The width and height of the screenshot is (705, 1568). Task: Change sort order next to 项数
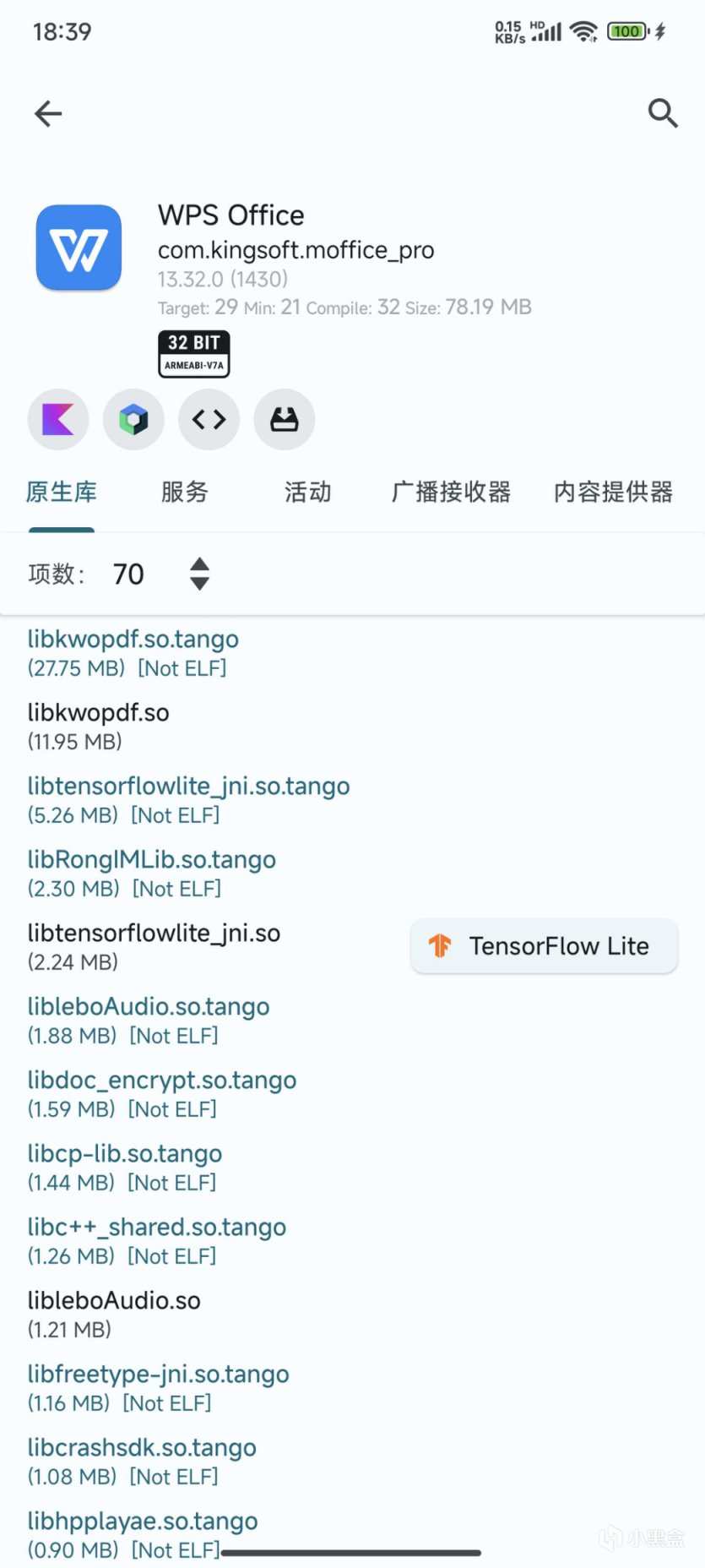pyautogui.click(x=199, y=574)
